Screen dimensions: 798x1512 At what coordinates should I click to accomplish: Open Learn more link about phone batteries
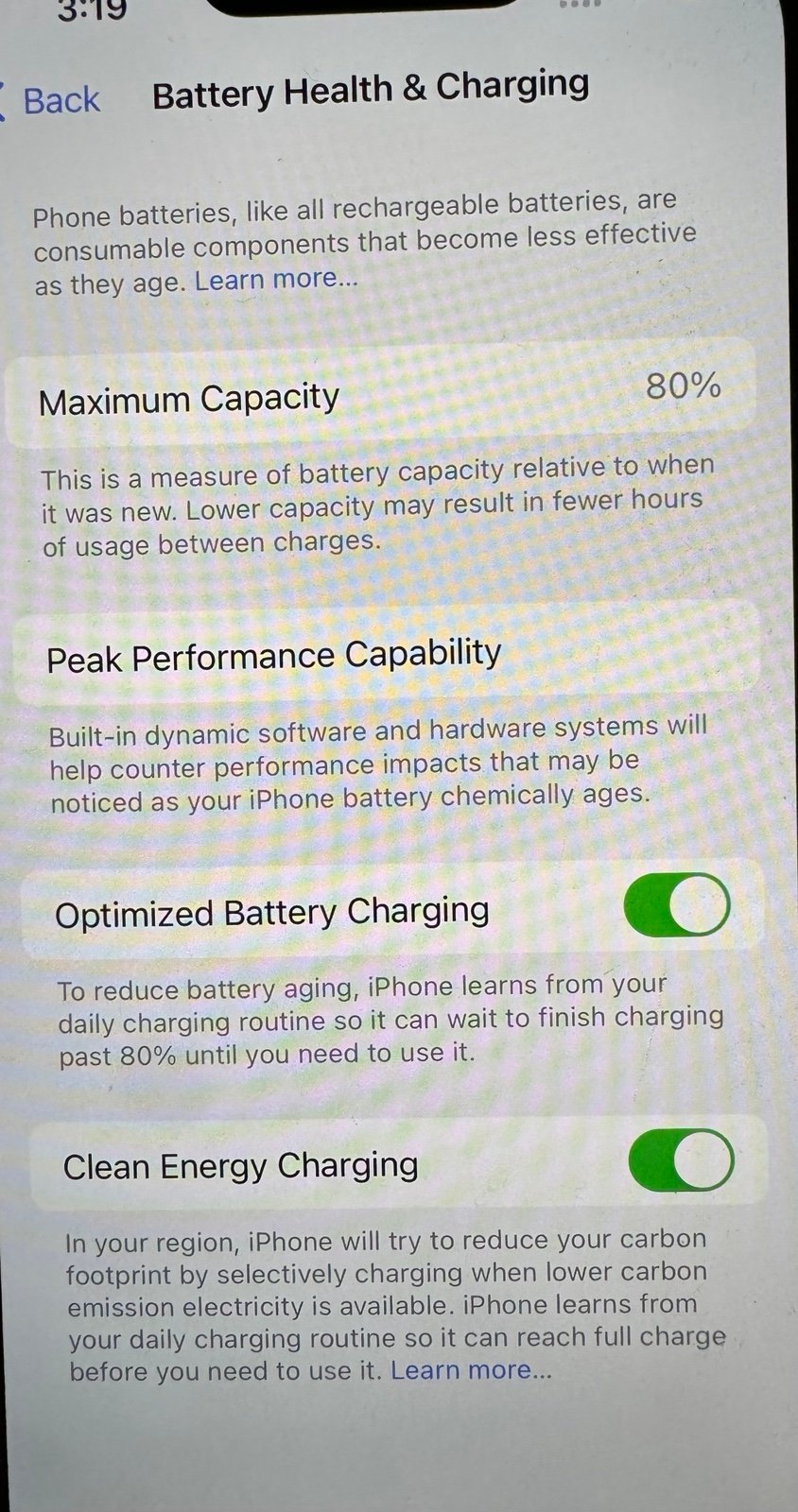(x=276, y=280)
